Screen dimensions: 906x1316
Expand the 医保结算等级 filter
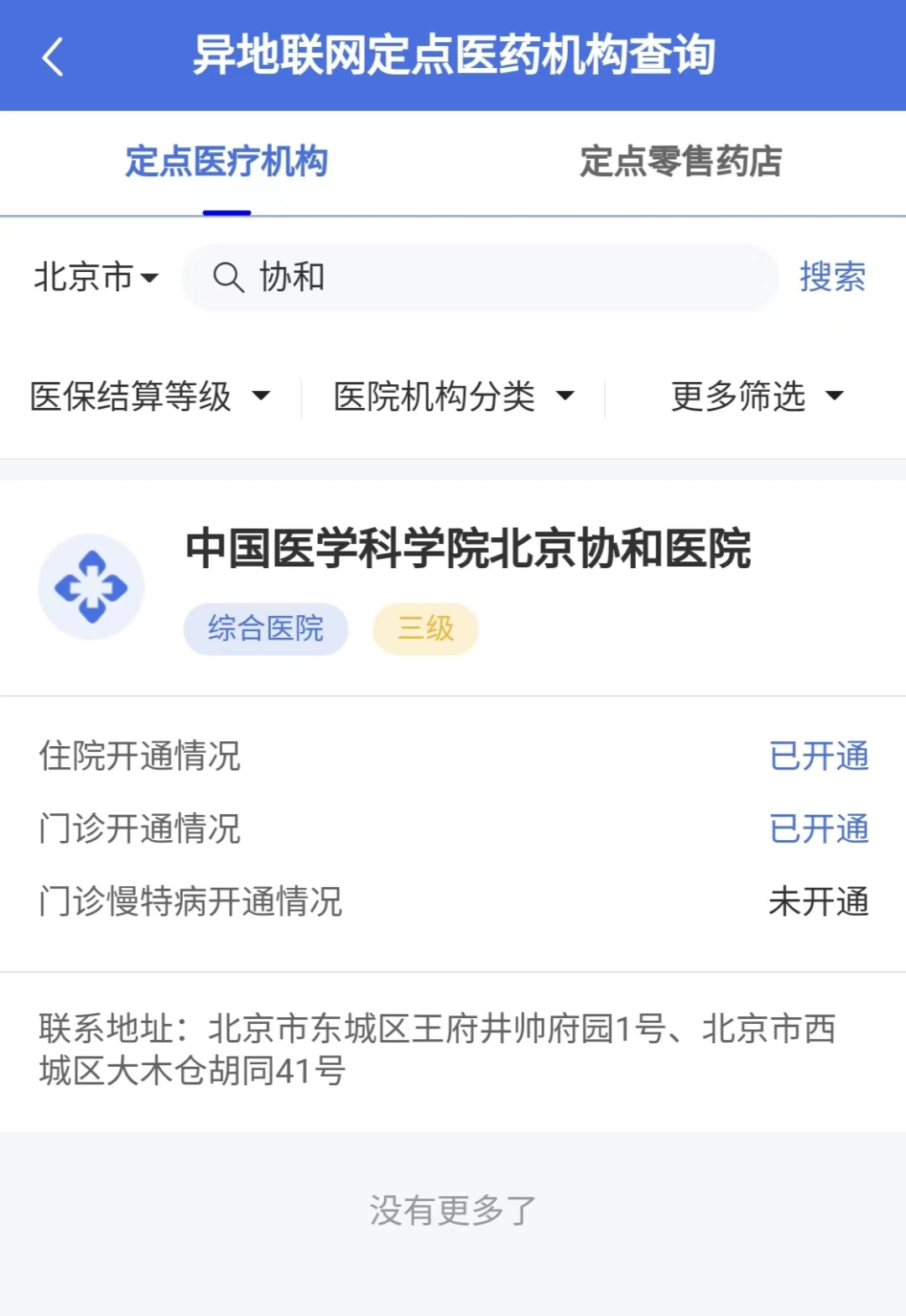(x=150, y=396)
